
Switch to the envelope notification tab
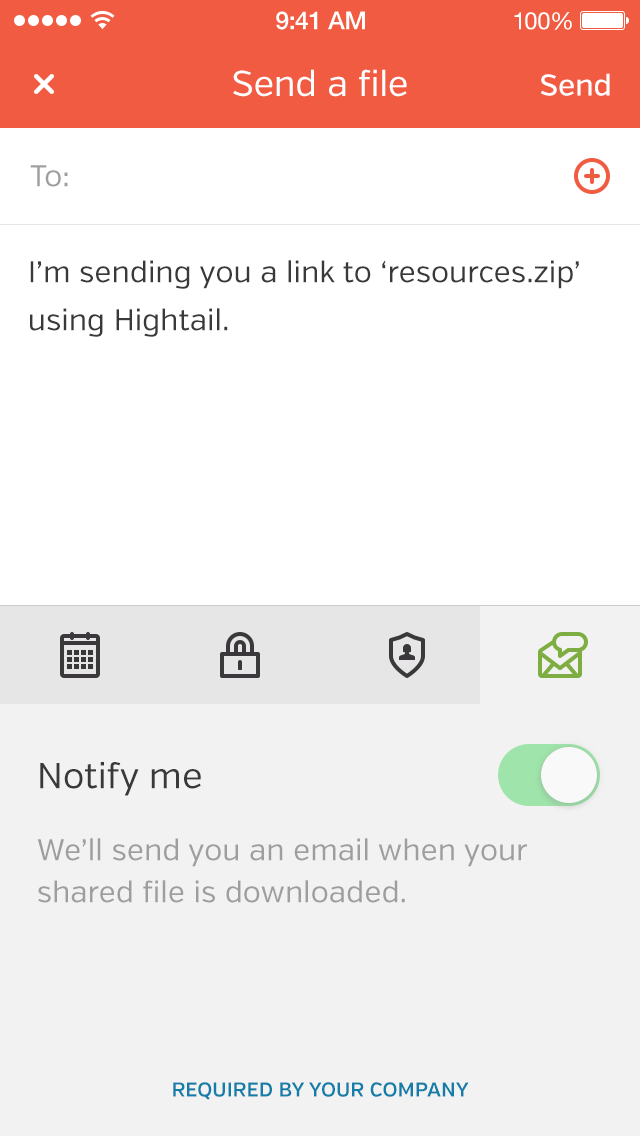click(561, 655)
